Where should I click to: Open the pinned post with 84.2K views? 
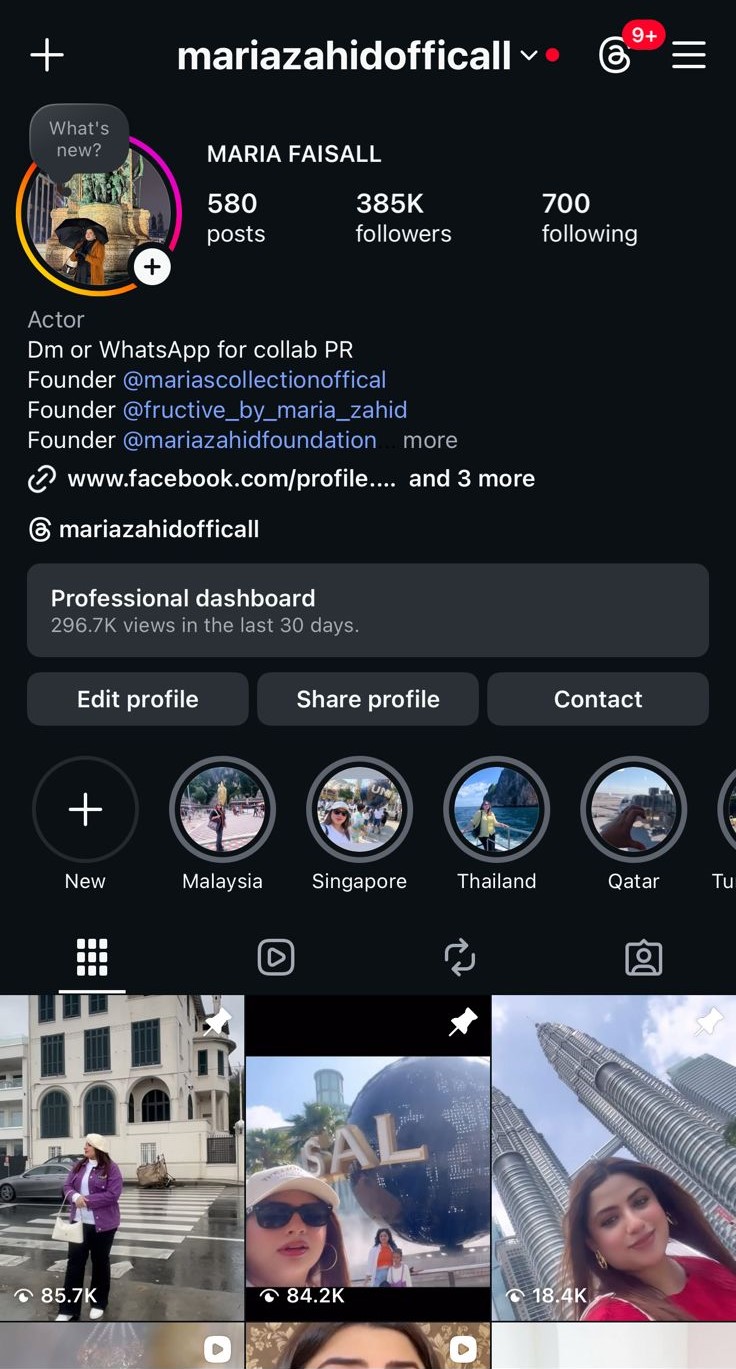tap(368, 1157)
